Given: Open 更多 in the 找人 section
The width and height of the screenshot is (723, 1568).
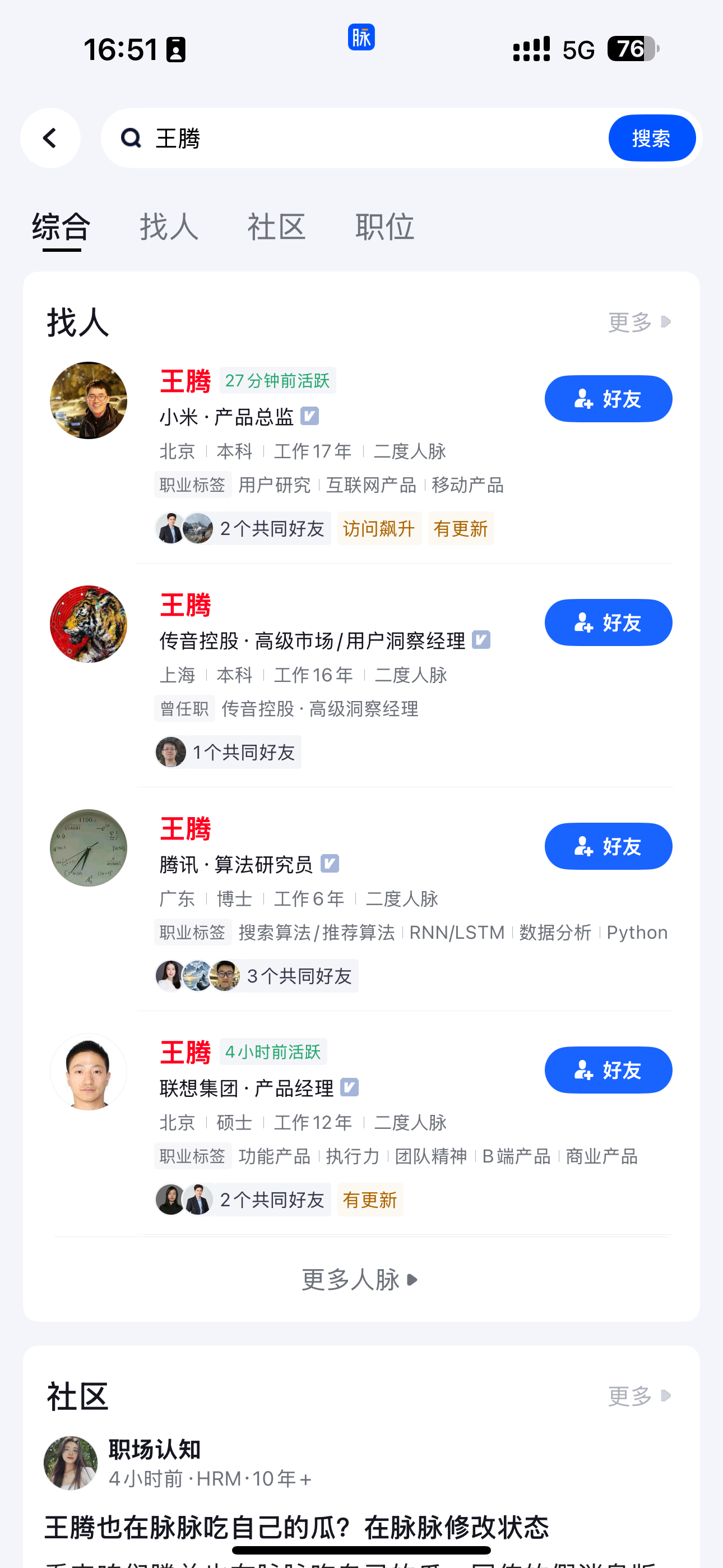Looking at the screenshot, I should coord(638,322).
